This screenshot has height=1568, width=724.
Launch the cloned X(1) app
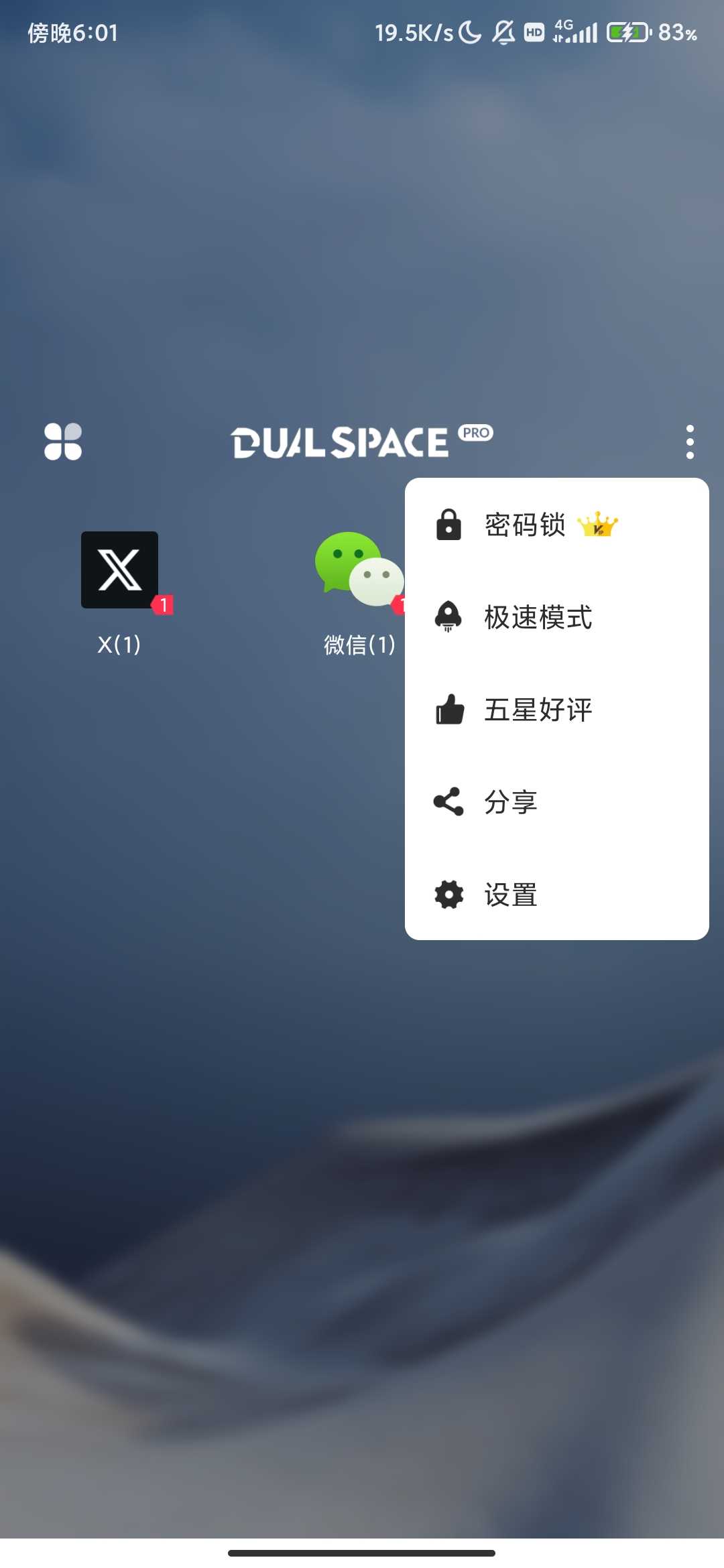[x=119, y=570]
